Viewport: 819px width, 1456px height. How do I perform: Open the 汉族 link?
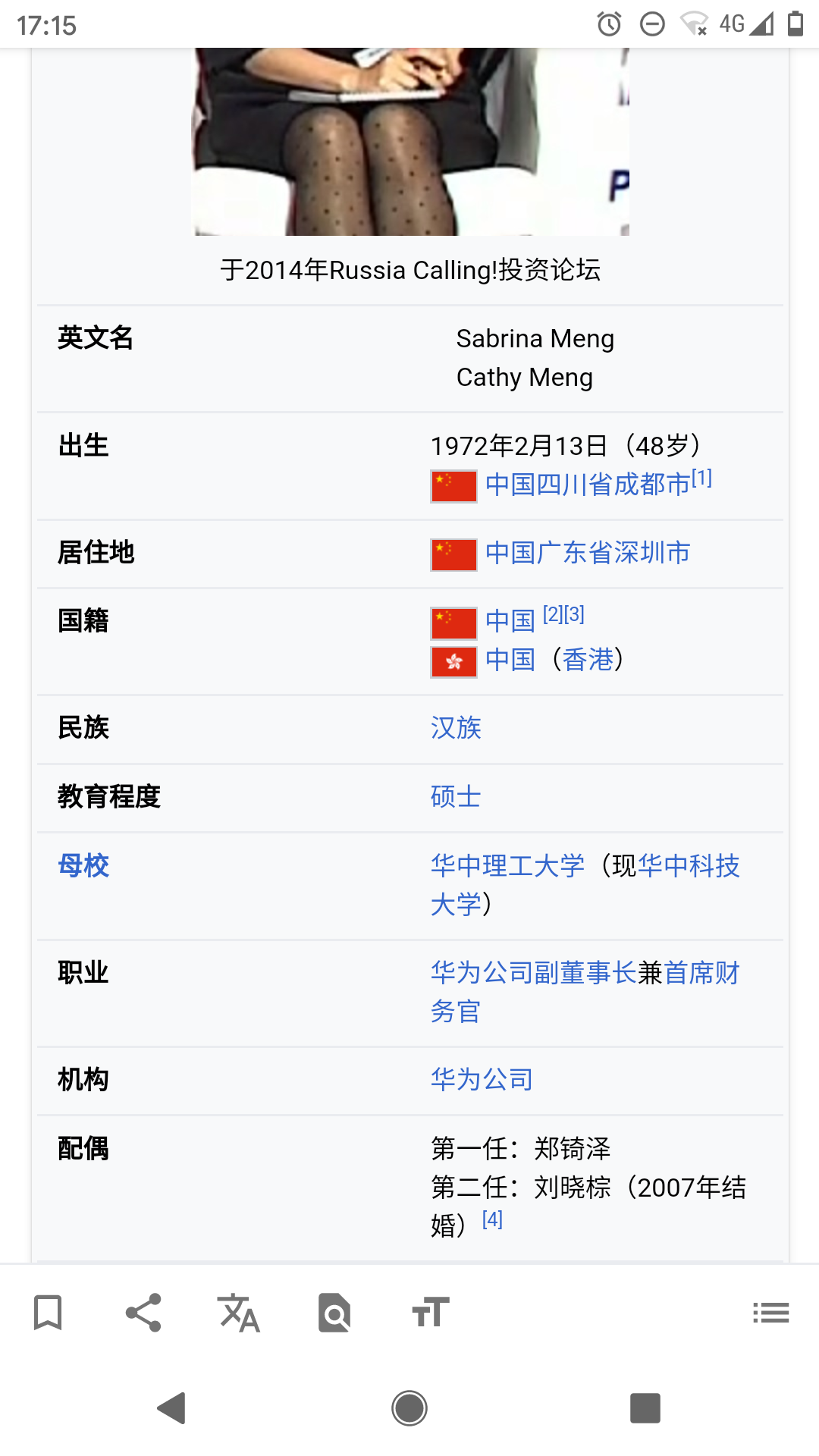[x=456, y=728]
